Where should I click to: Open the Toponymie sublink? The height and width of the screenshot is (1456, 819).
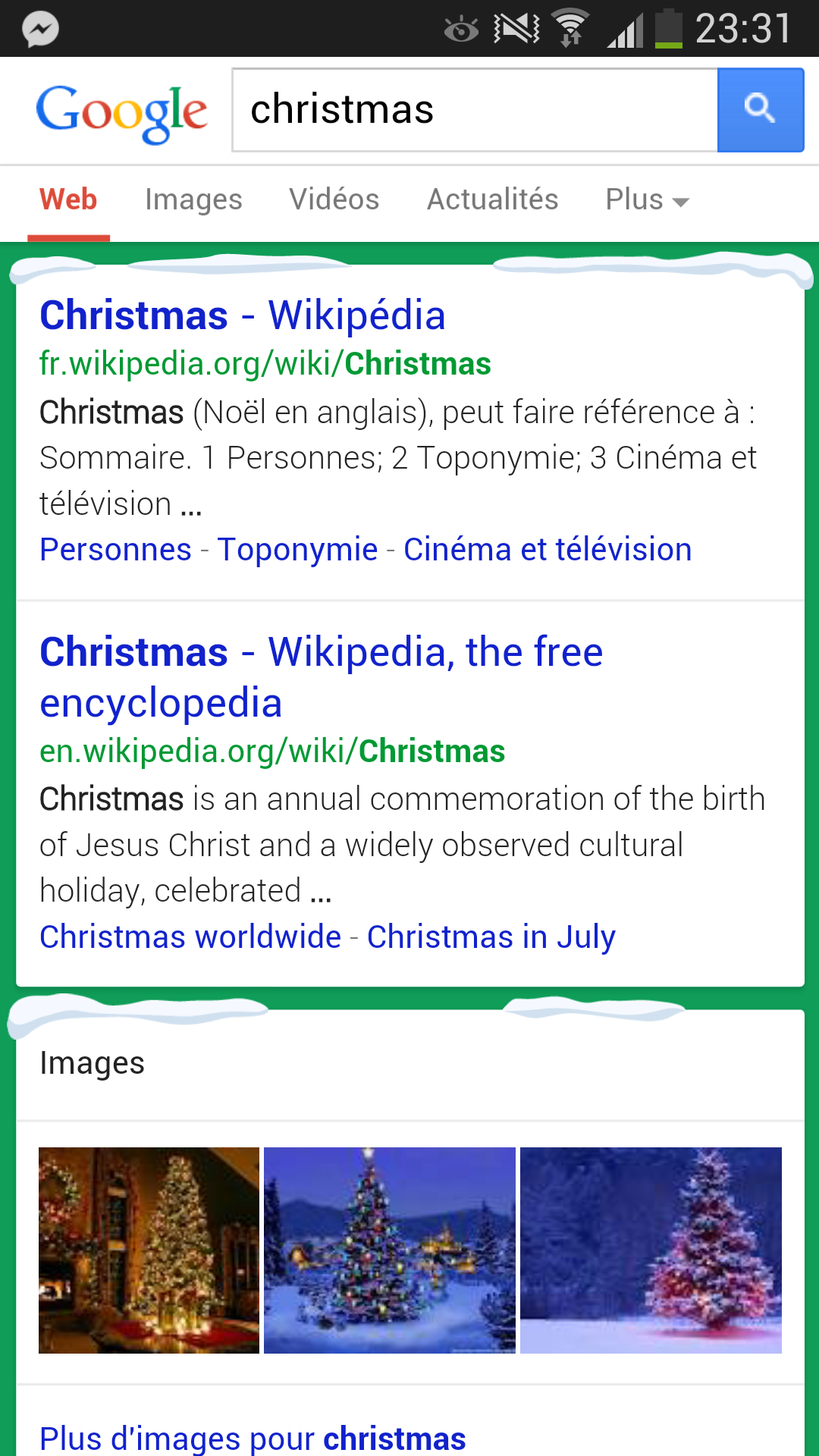click(x=297, y=550)
